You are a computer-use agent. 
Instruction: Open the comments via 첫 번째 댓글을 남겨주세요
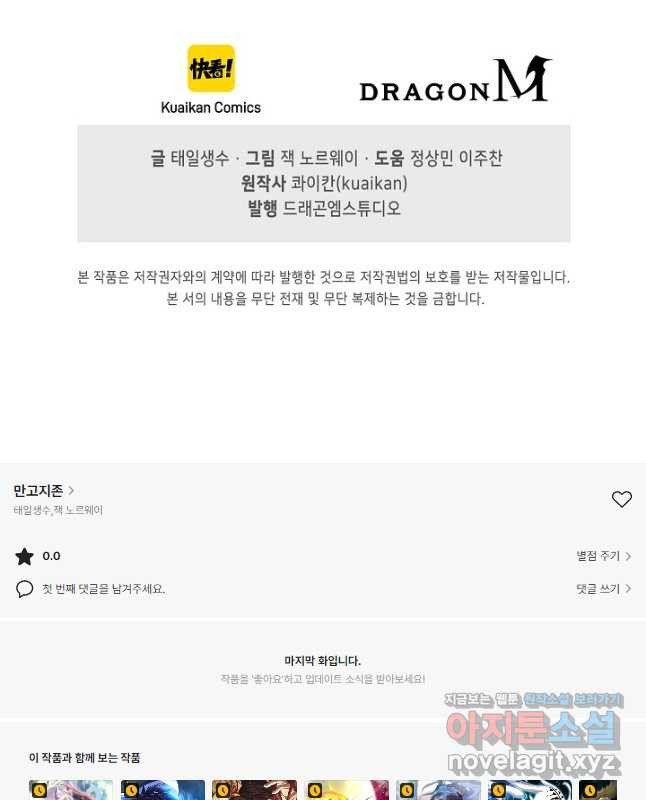103,589
